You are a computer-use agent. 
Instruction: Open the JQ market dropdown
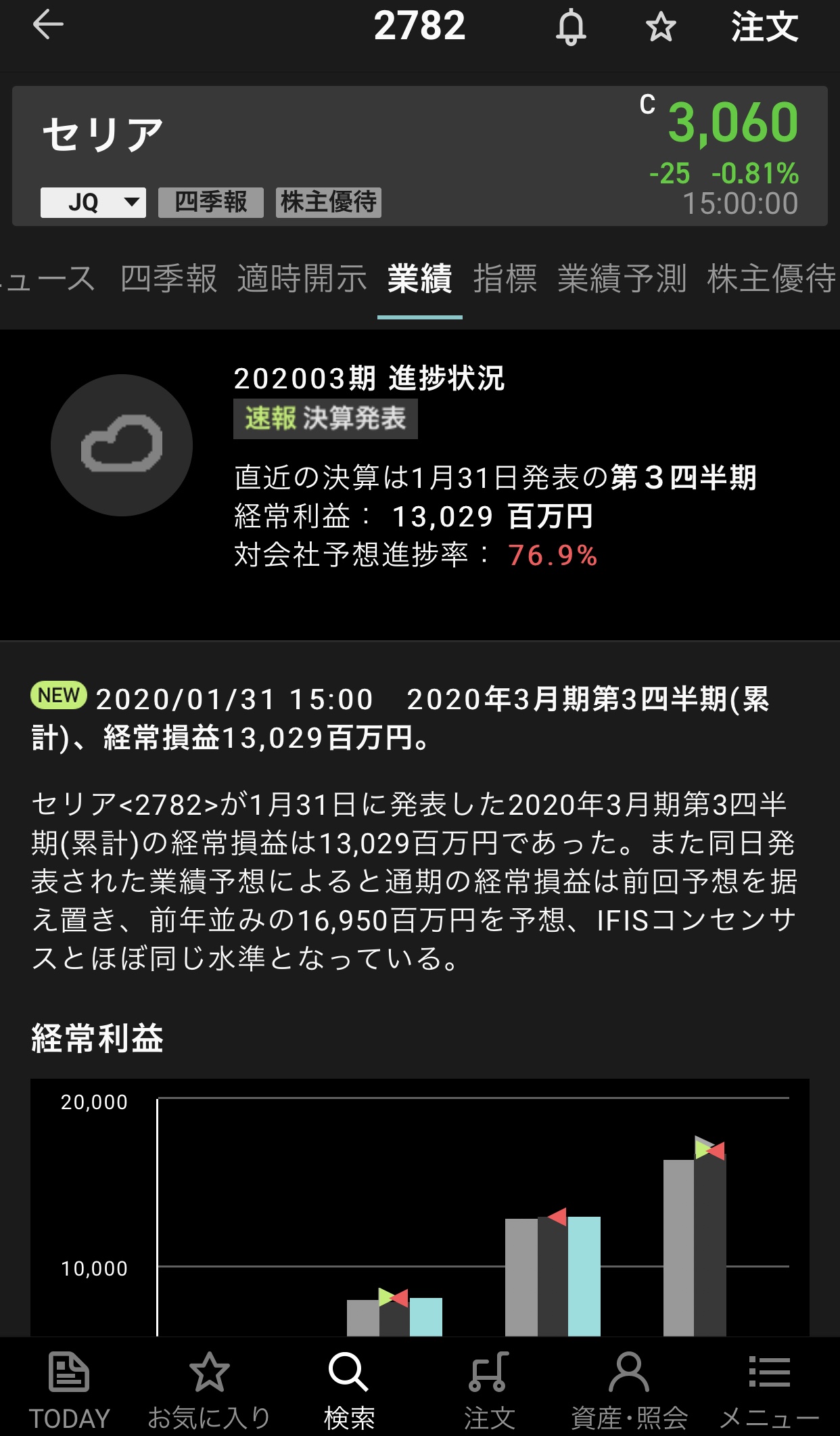[93, 202]
